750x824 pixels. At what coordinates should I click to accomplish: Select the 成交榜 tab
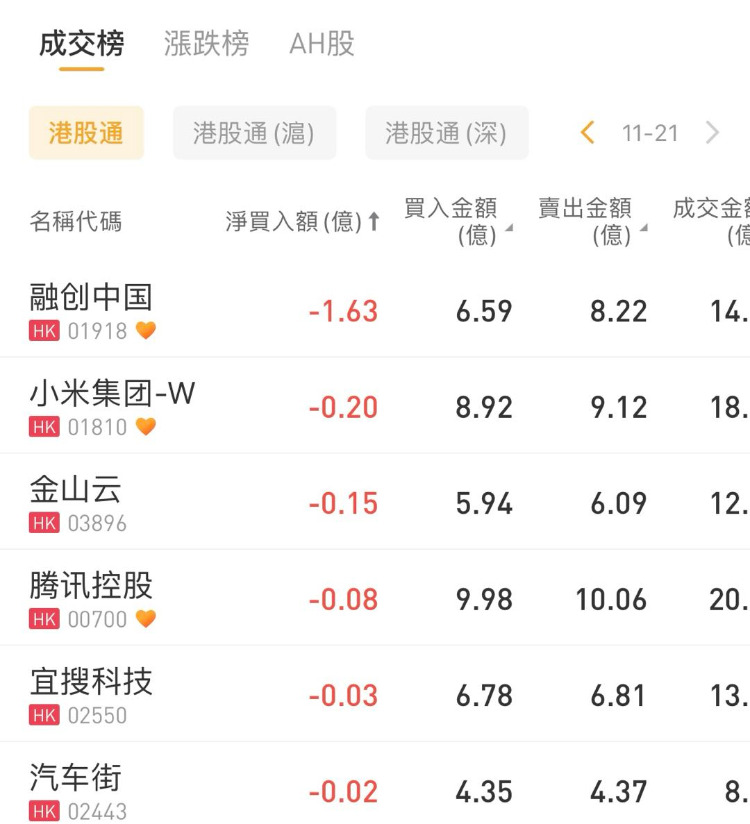(x=82, y=44)
